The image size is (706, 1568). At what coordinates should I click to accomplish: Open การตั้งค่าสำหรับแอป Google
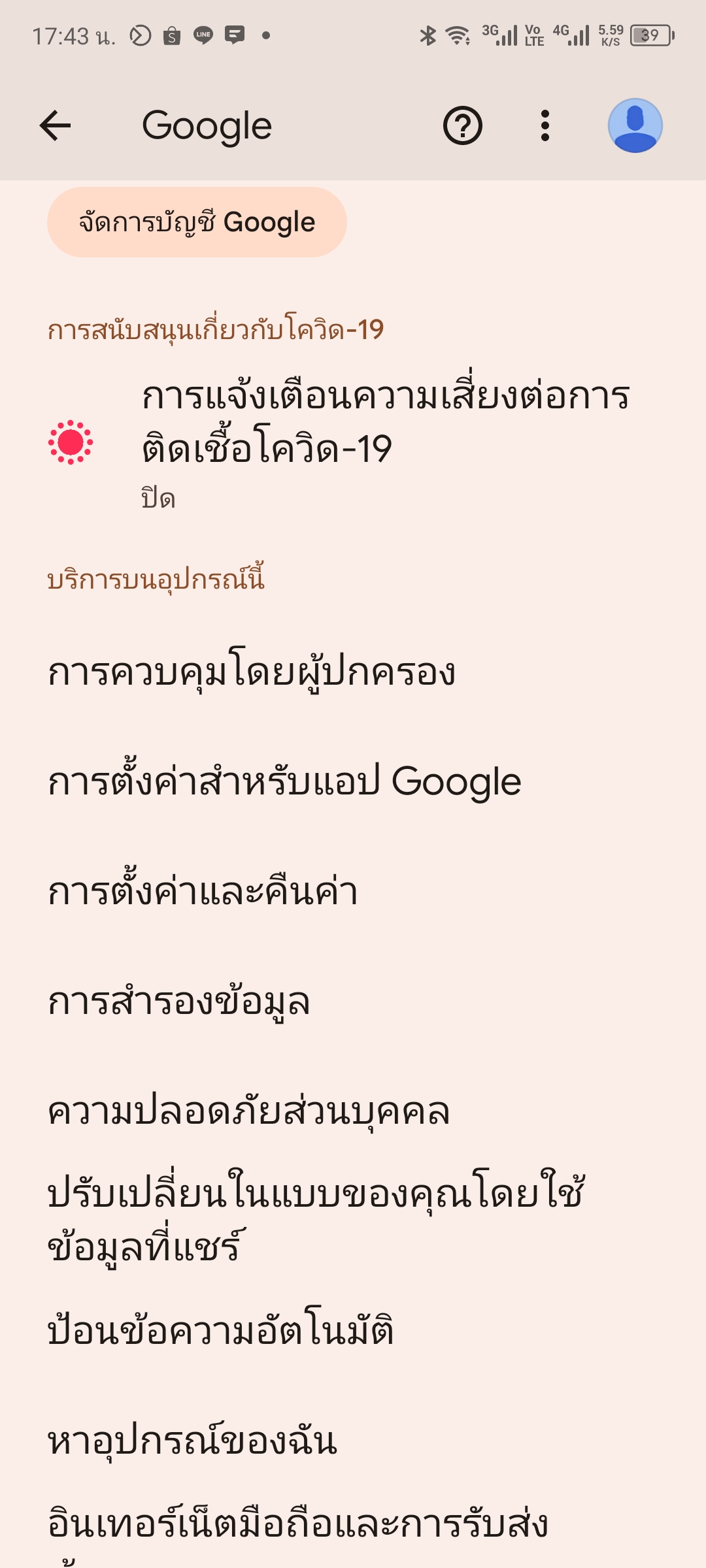click(x=353, y=781)
